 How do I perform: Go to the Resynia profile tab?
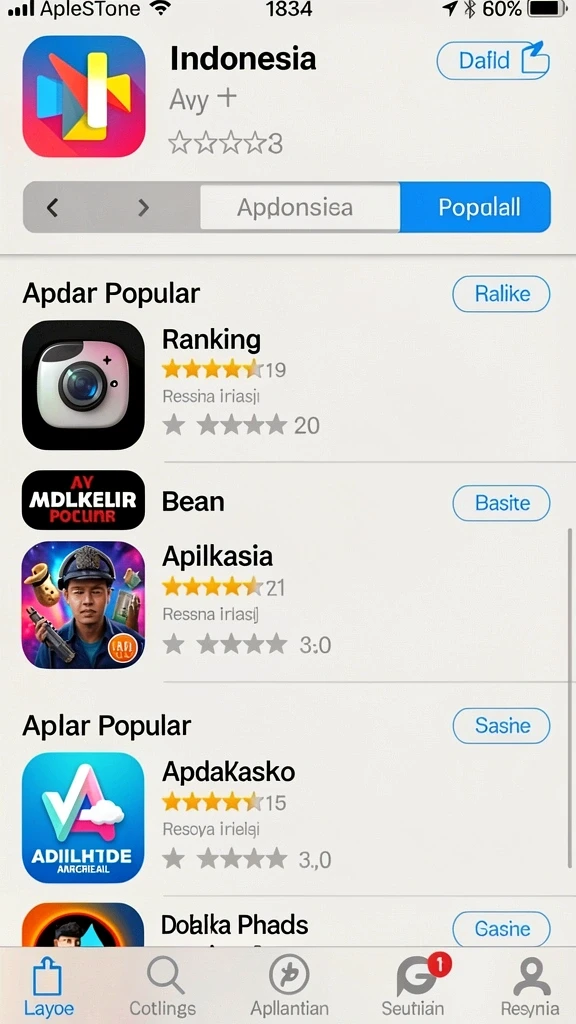click(530, 986)
